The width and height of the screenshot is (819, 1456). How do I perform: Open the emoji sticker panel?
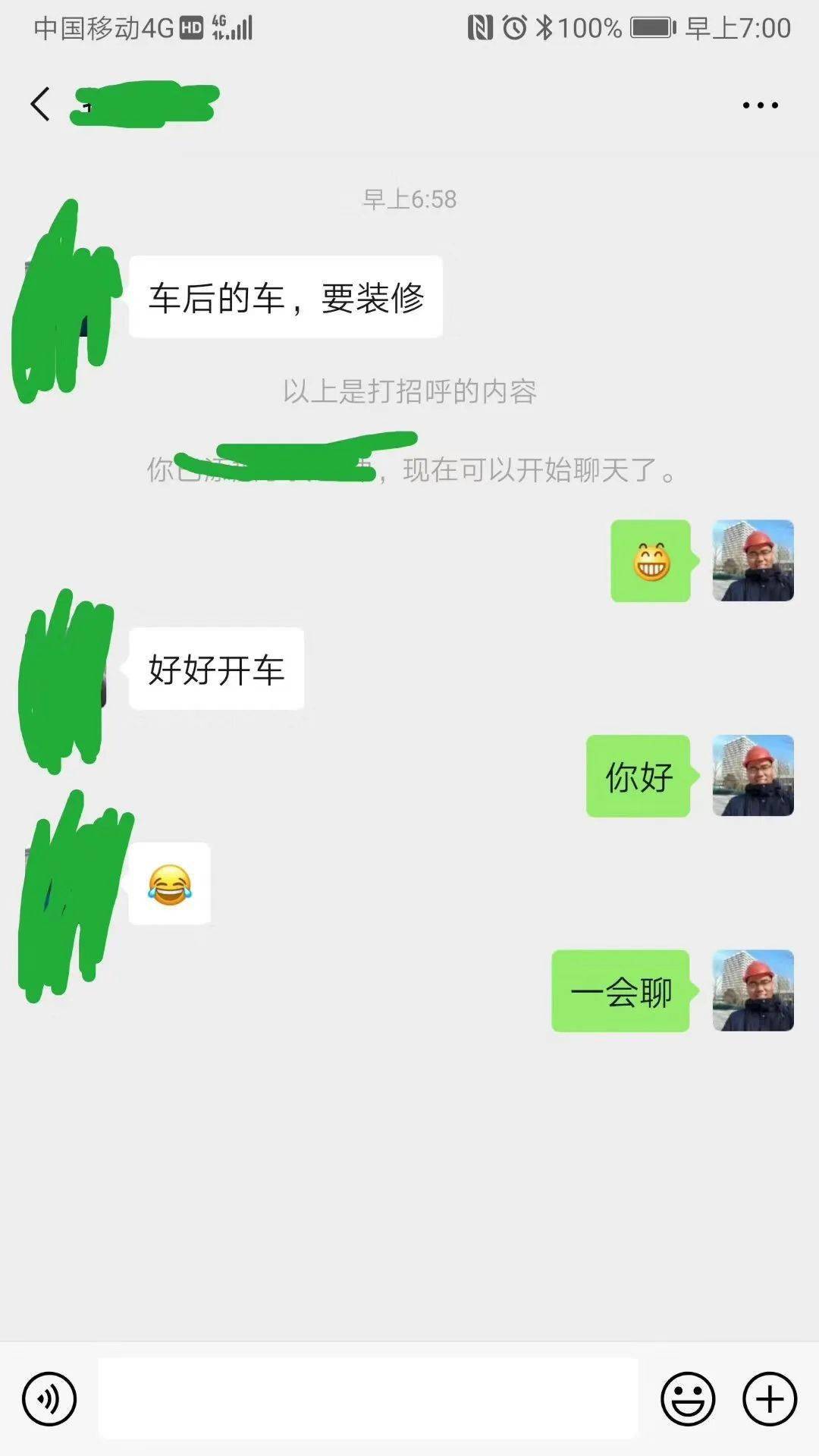coord(688,1398)
